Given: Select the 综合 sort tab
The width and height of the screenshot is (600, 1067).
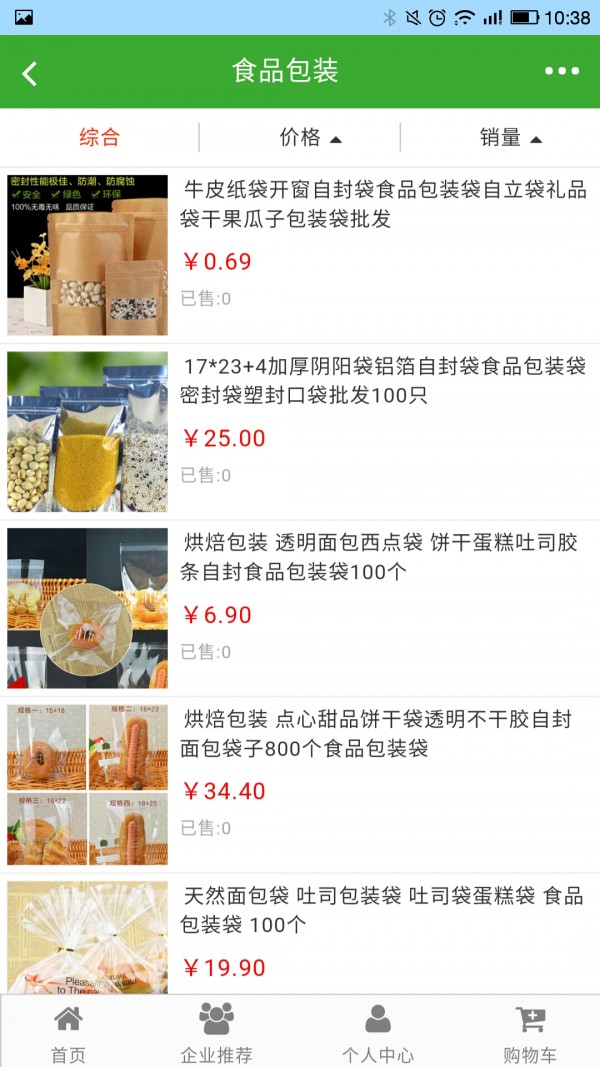Looking at the screenshot, I should pos(100,137).
